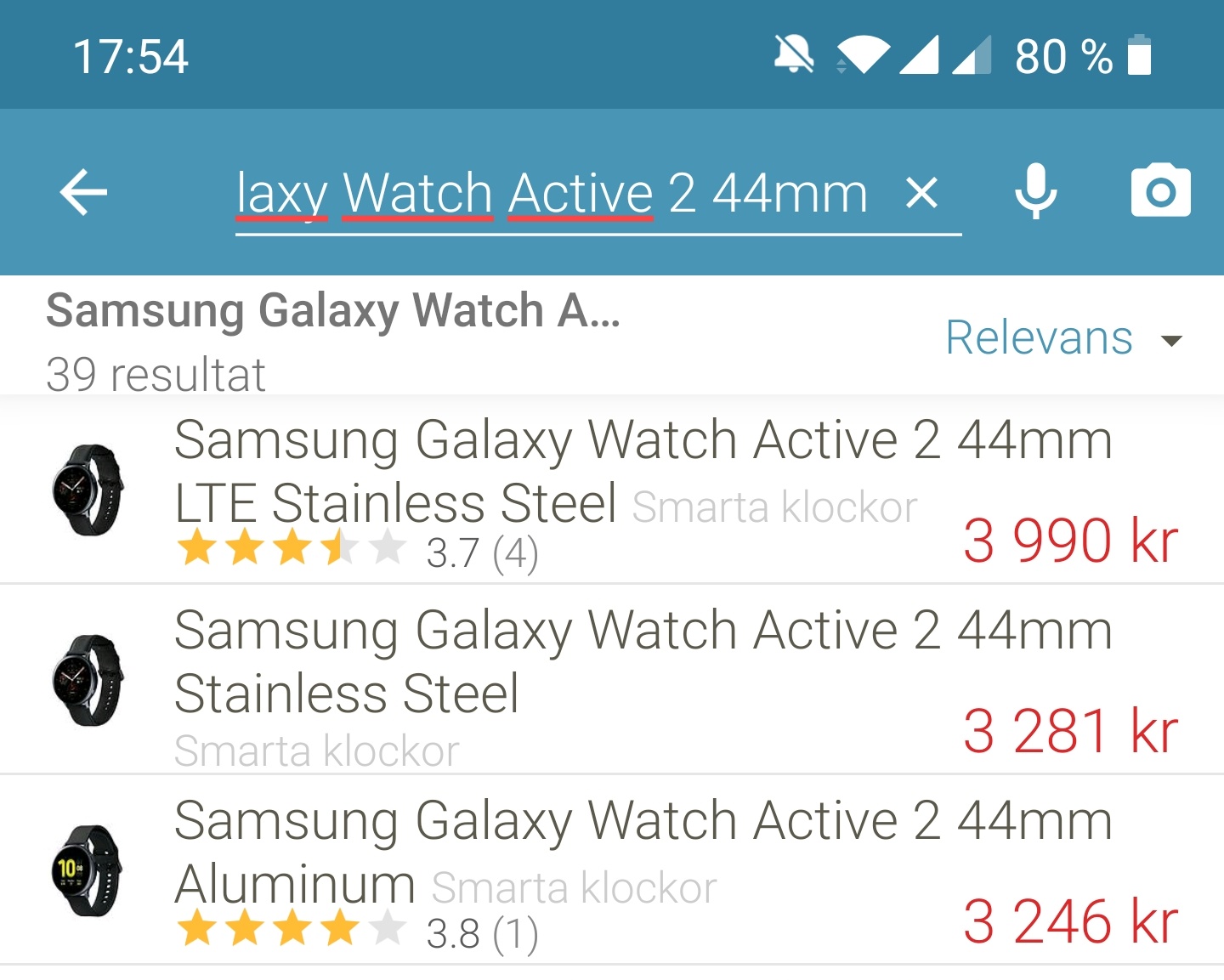1224x980 pixels.
Task: Start voice search with the microphone
Action: (1035, 192)
